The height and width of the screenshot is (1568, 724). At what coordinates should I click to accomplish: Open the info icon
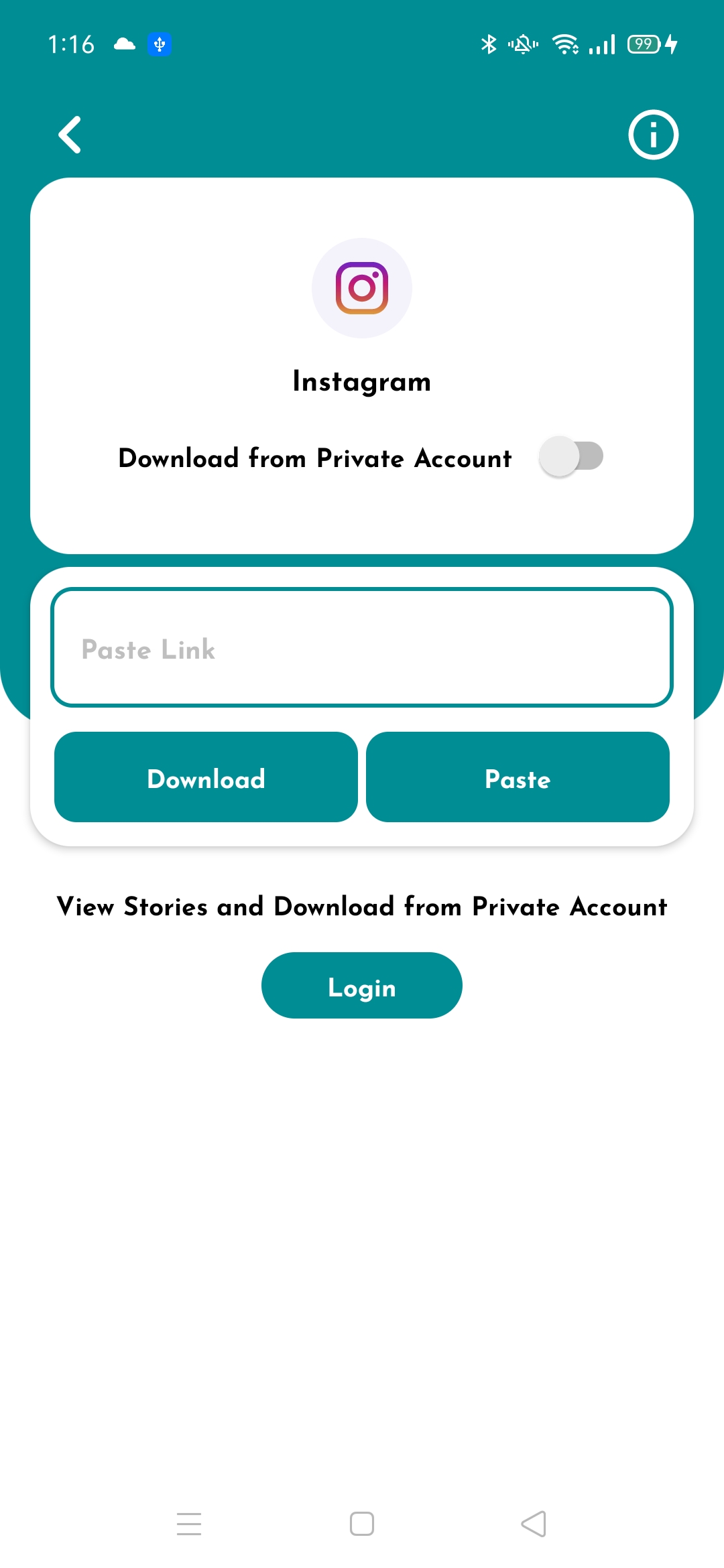(653, 135)
